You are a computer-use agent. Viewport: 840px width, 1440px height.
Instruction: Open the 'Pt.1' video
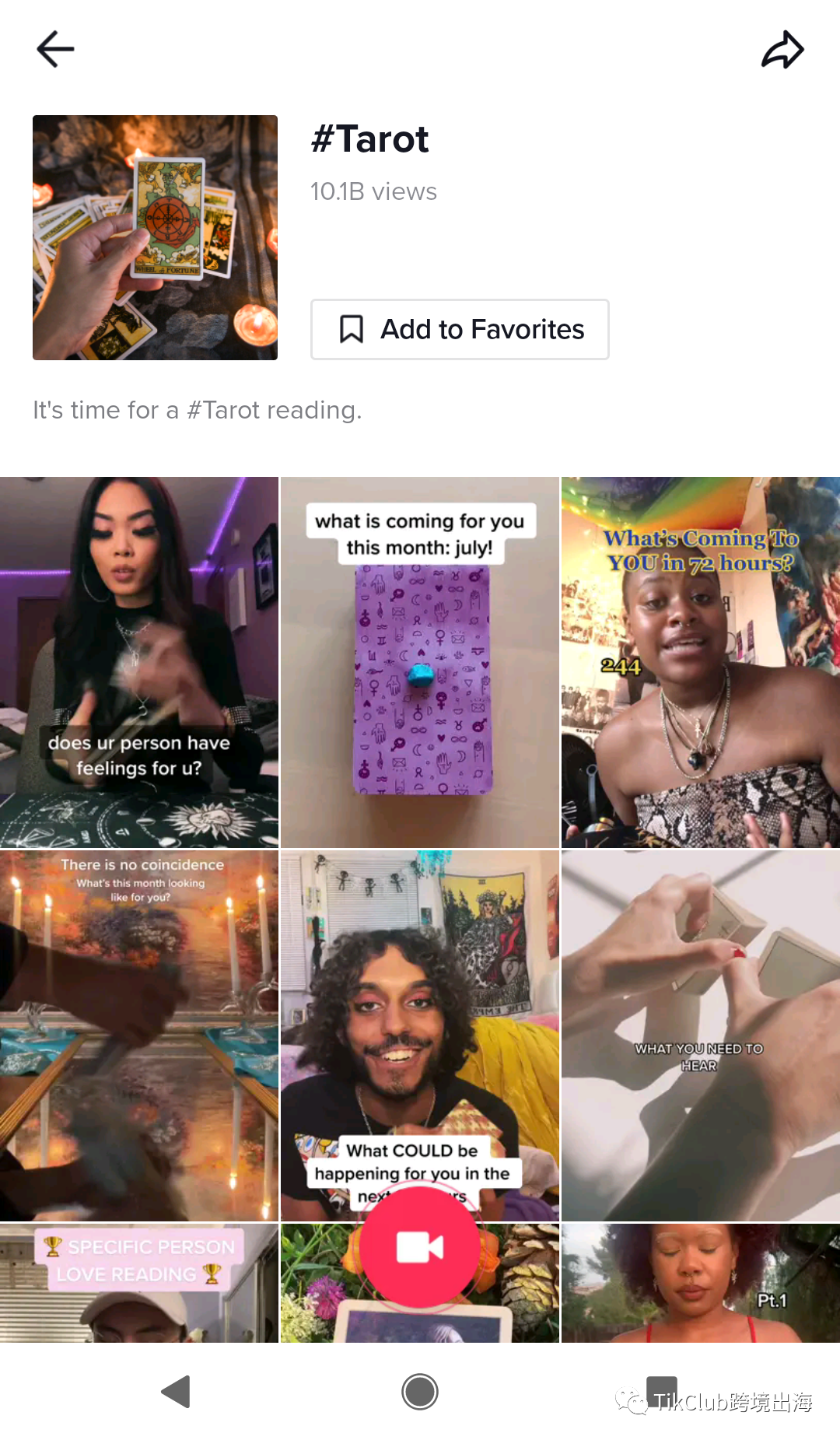tap(700, 1282)
